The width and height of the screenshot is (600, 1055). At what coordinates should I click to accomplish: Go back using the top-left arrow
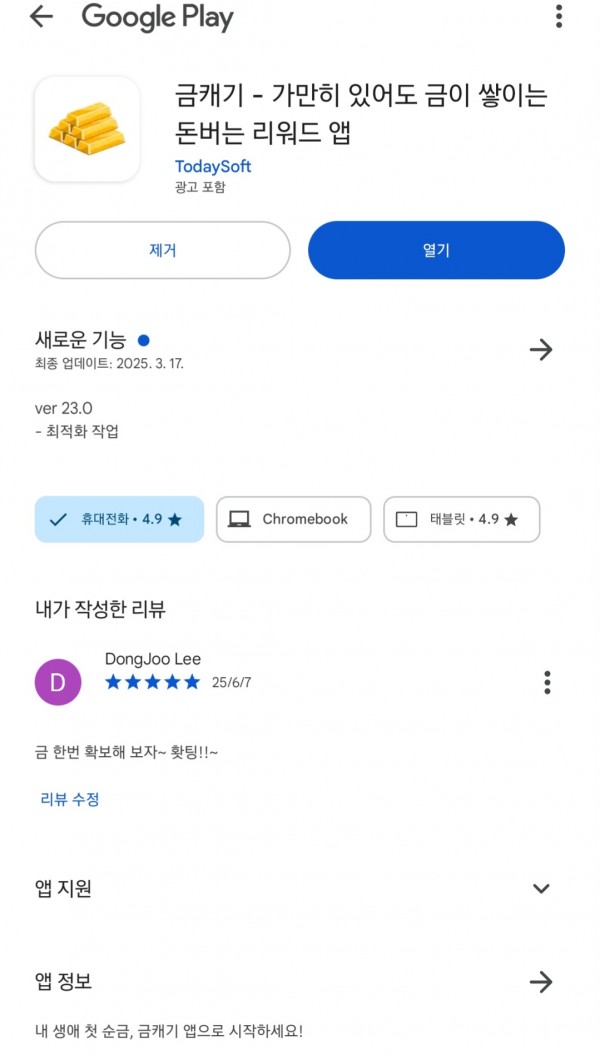(41, 17)
